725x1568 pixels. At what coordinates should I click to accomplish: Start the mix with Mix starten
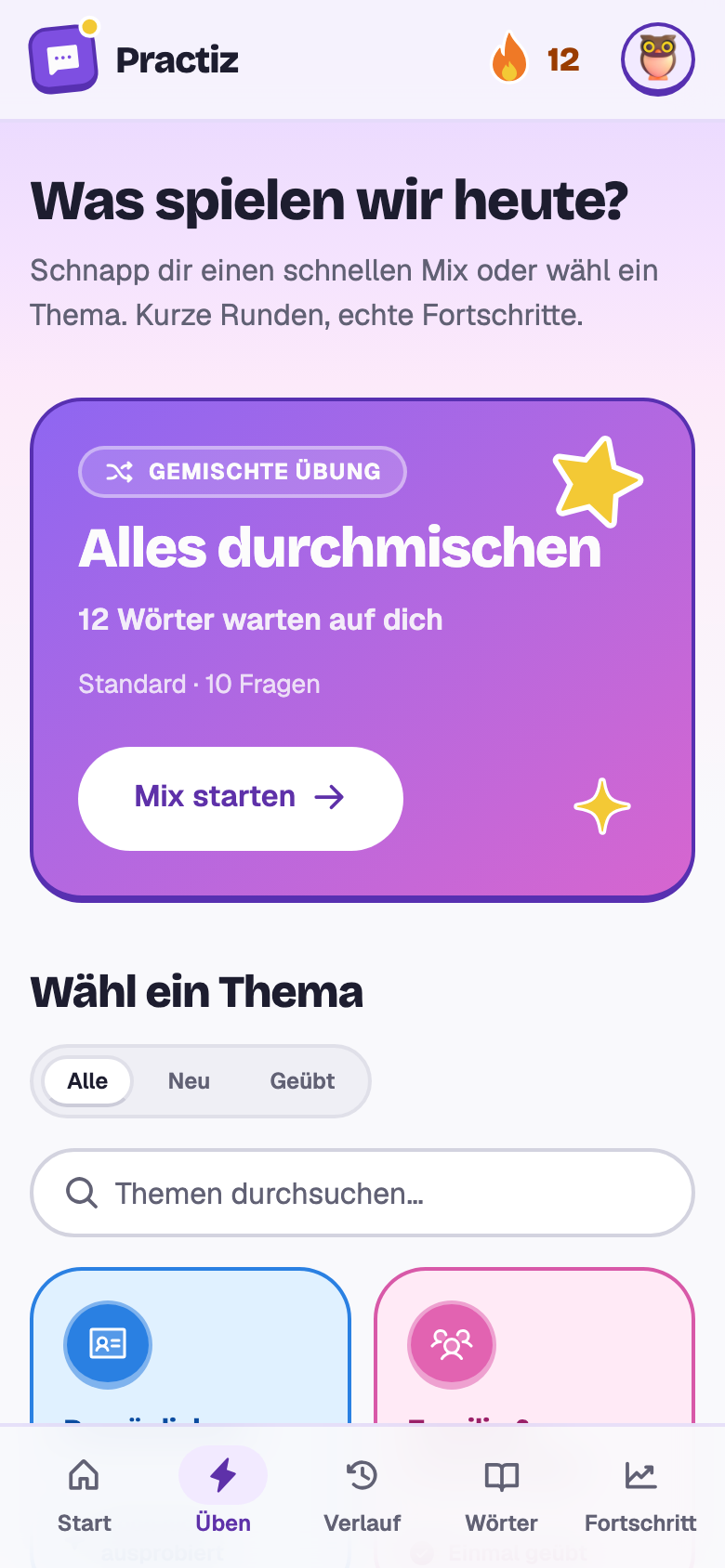[241, 799]
